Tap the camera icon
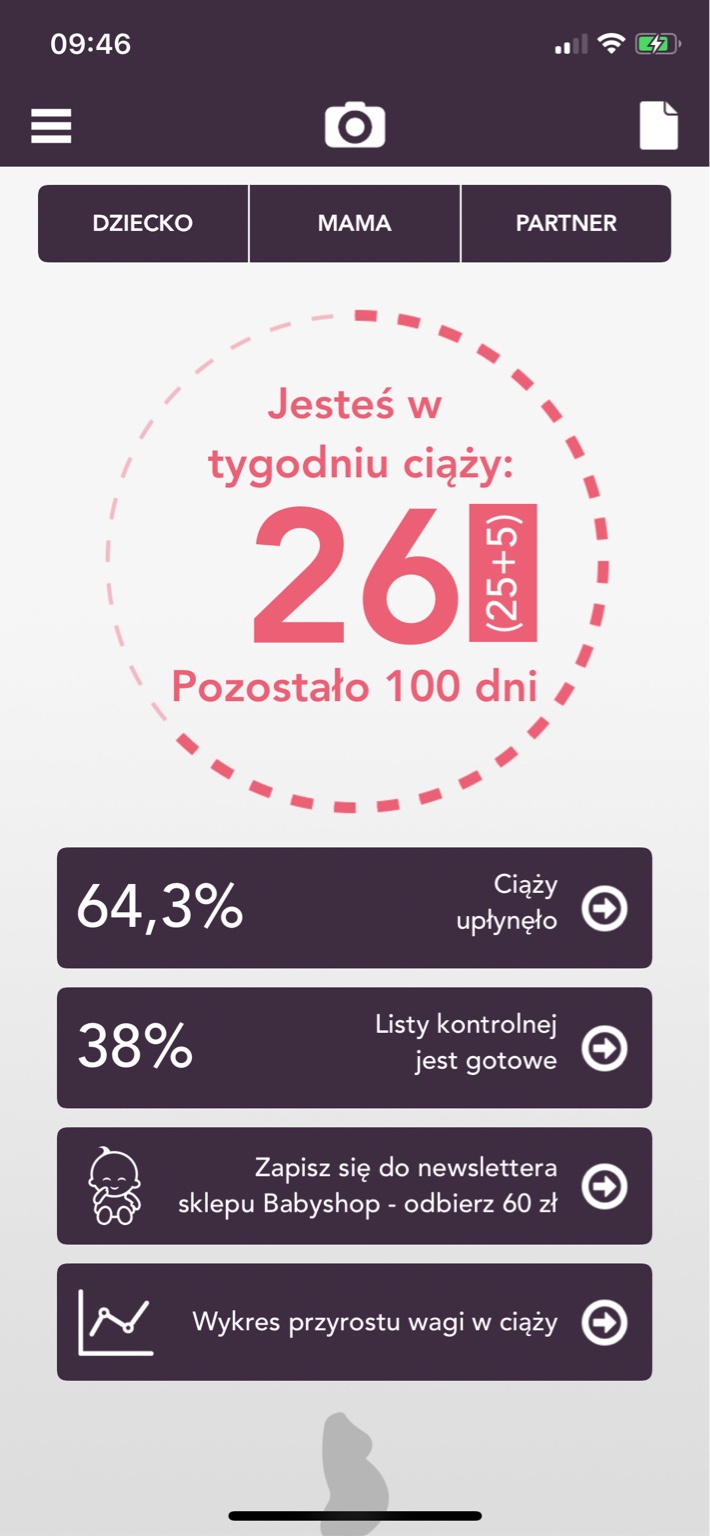 coord(355,126)
